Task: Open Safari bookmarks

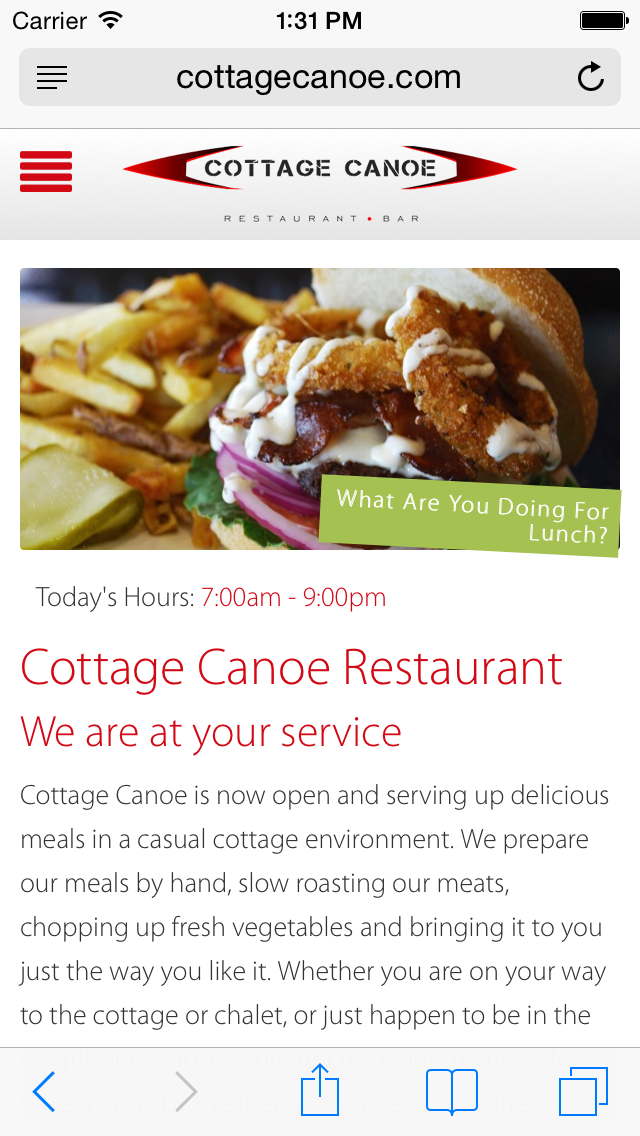Action: click(451, 1091)
